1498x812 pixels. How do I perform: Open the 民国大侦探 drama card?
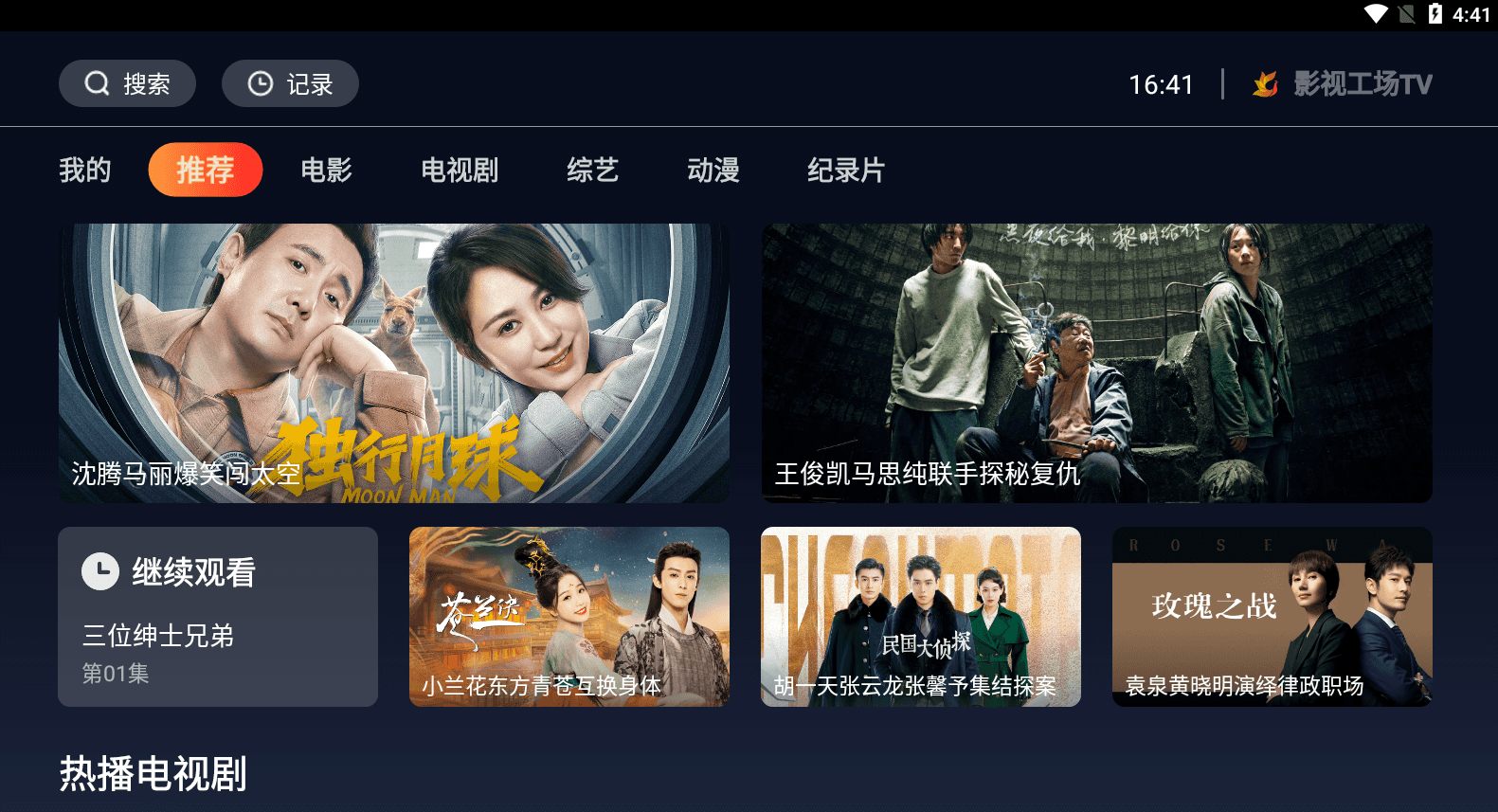coord(920,617)
